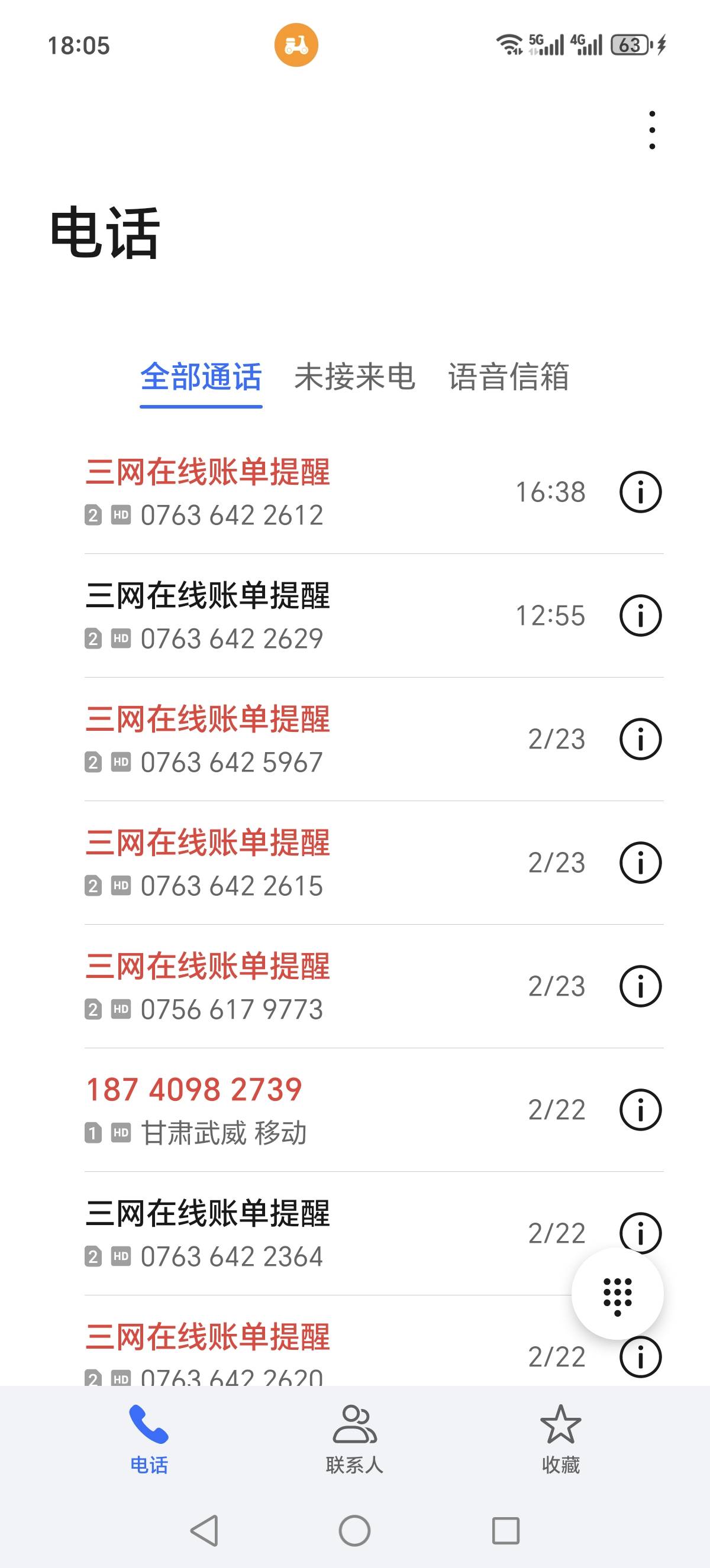Call back the 0763 642 2612 entry
The image size is (710, 1568).
point(292,493)
